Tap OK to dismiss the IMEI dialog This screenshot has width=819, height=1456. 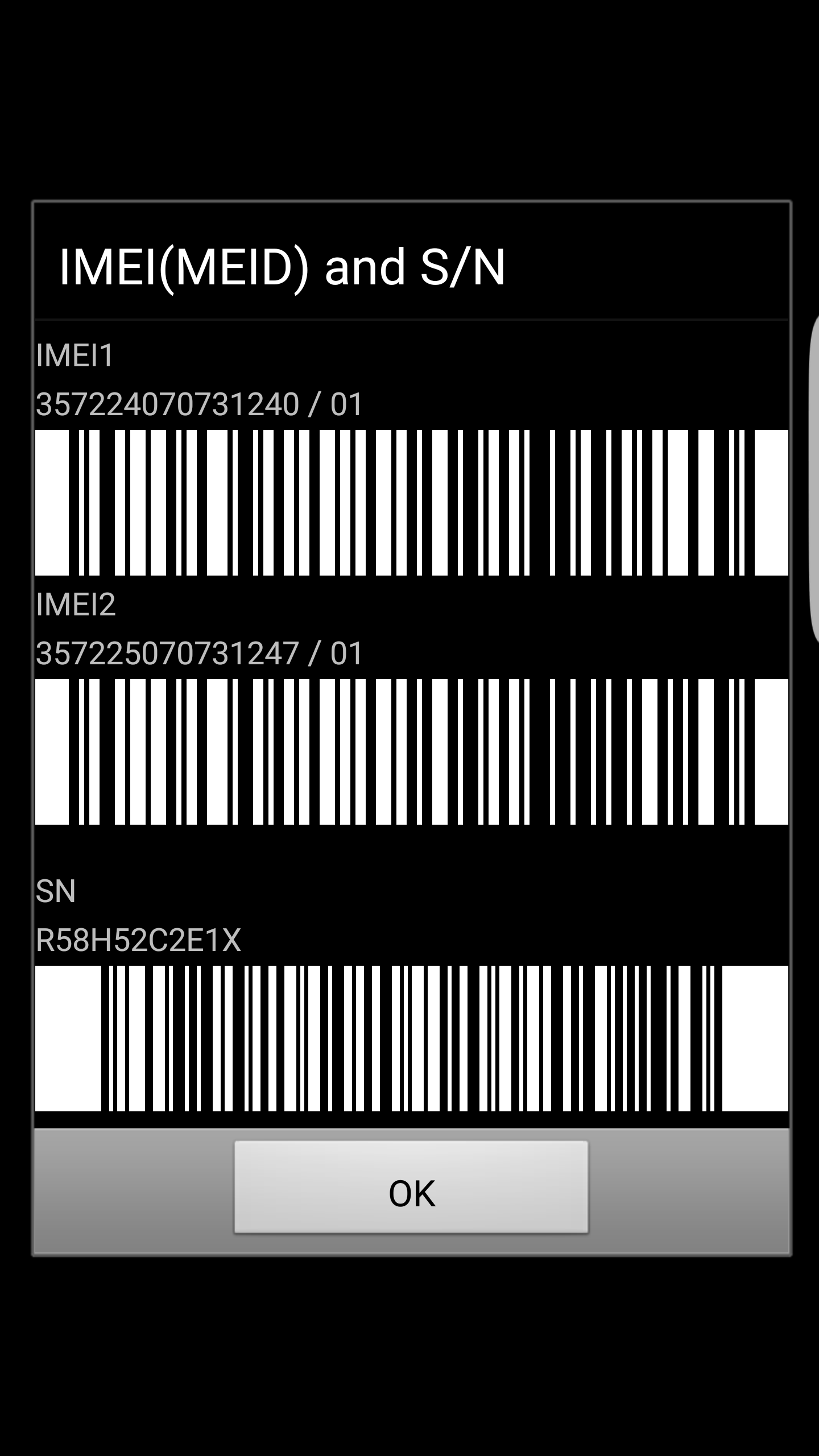tap(411, 1187)
